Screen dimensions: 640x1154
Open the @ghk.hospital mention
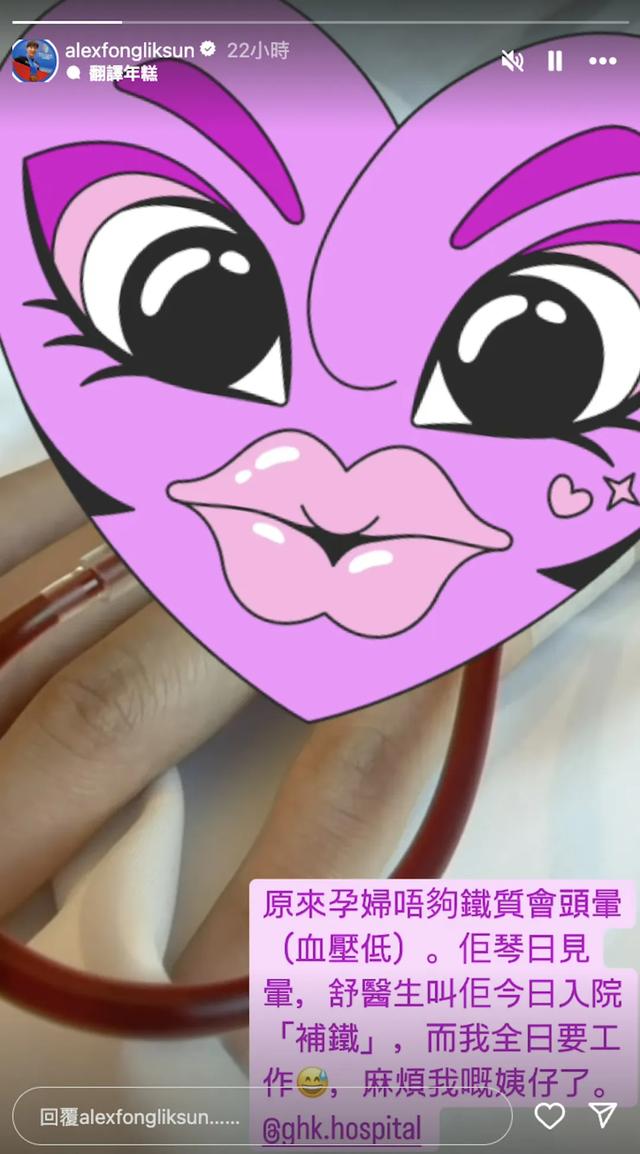coord(341,1129)
